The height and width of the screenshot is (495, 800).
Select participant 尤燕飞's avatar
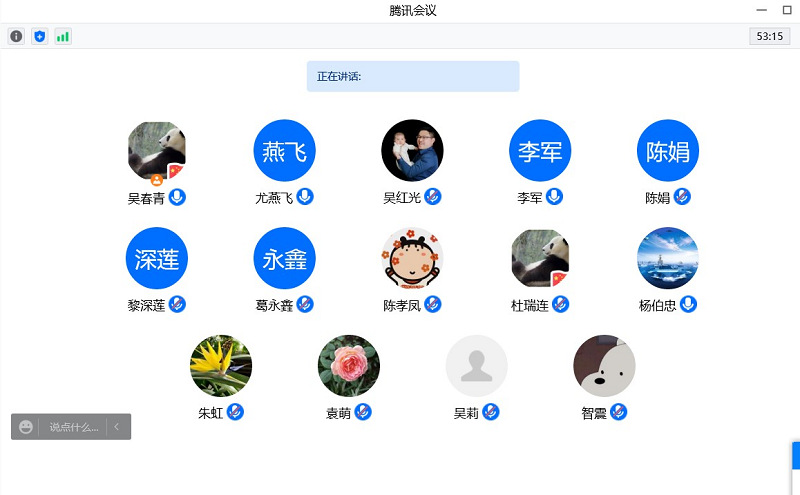pos(285,151)
